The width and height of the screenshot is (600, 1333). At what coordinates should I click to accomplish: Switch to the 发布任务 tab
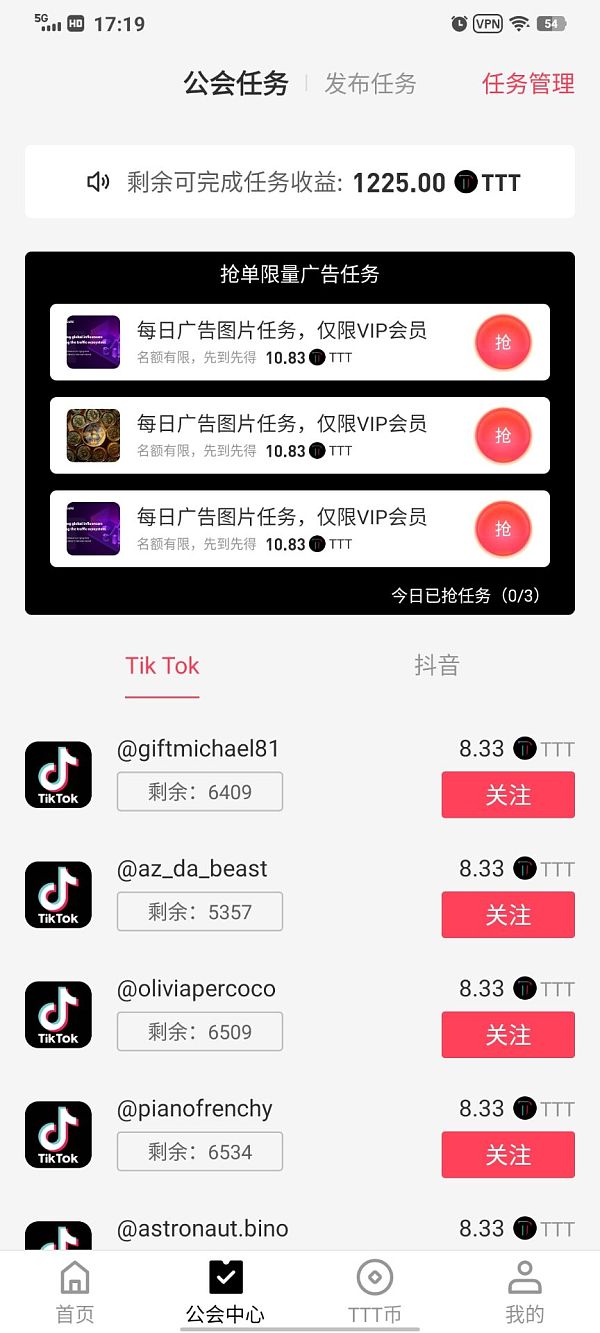click(370, 83)
